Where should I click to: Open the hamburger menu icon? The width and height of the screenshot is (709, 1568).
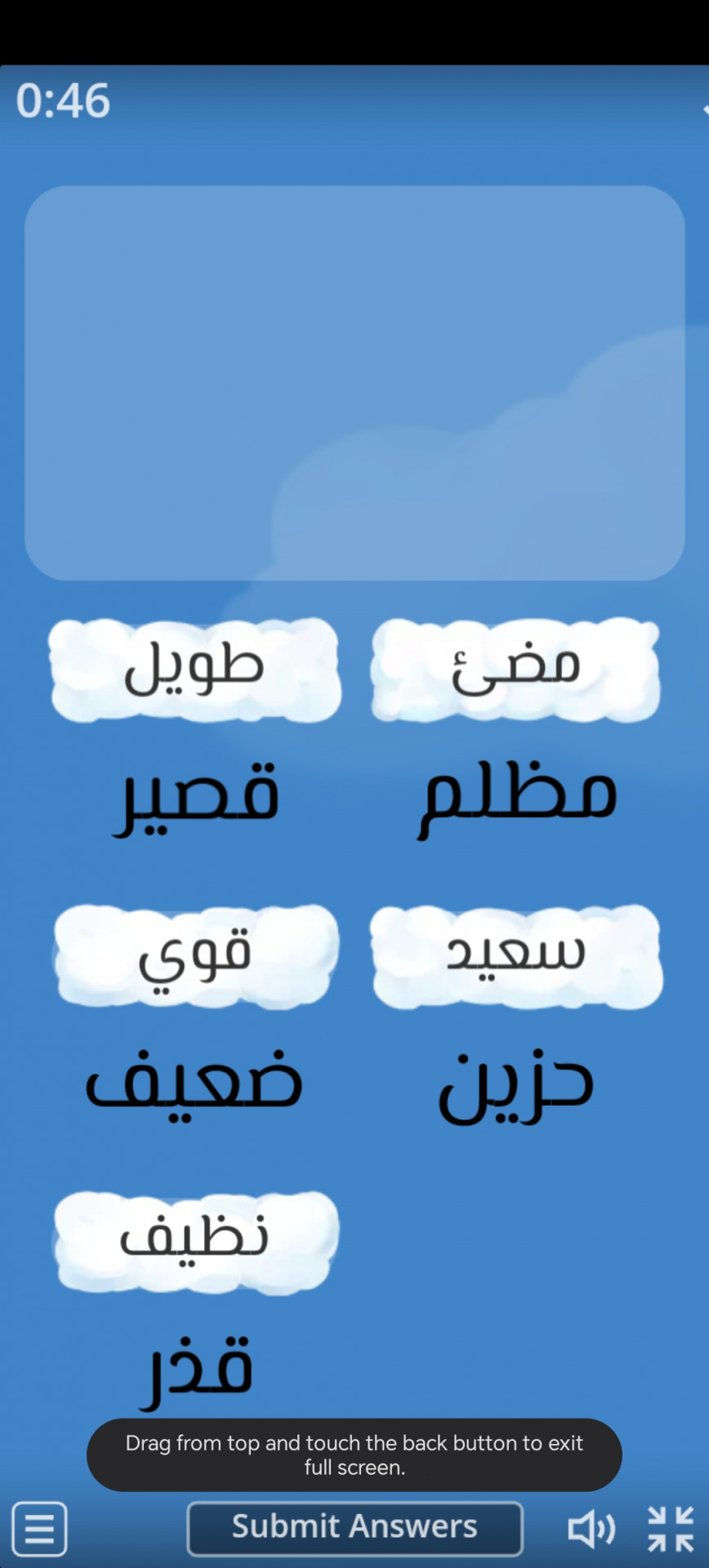(x=39, y=1528)
